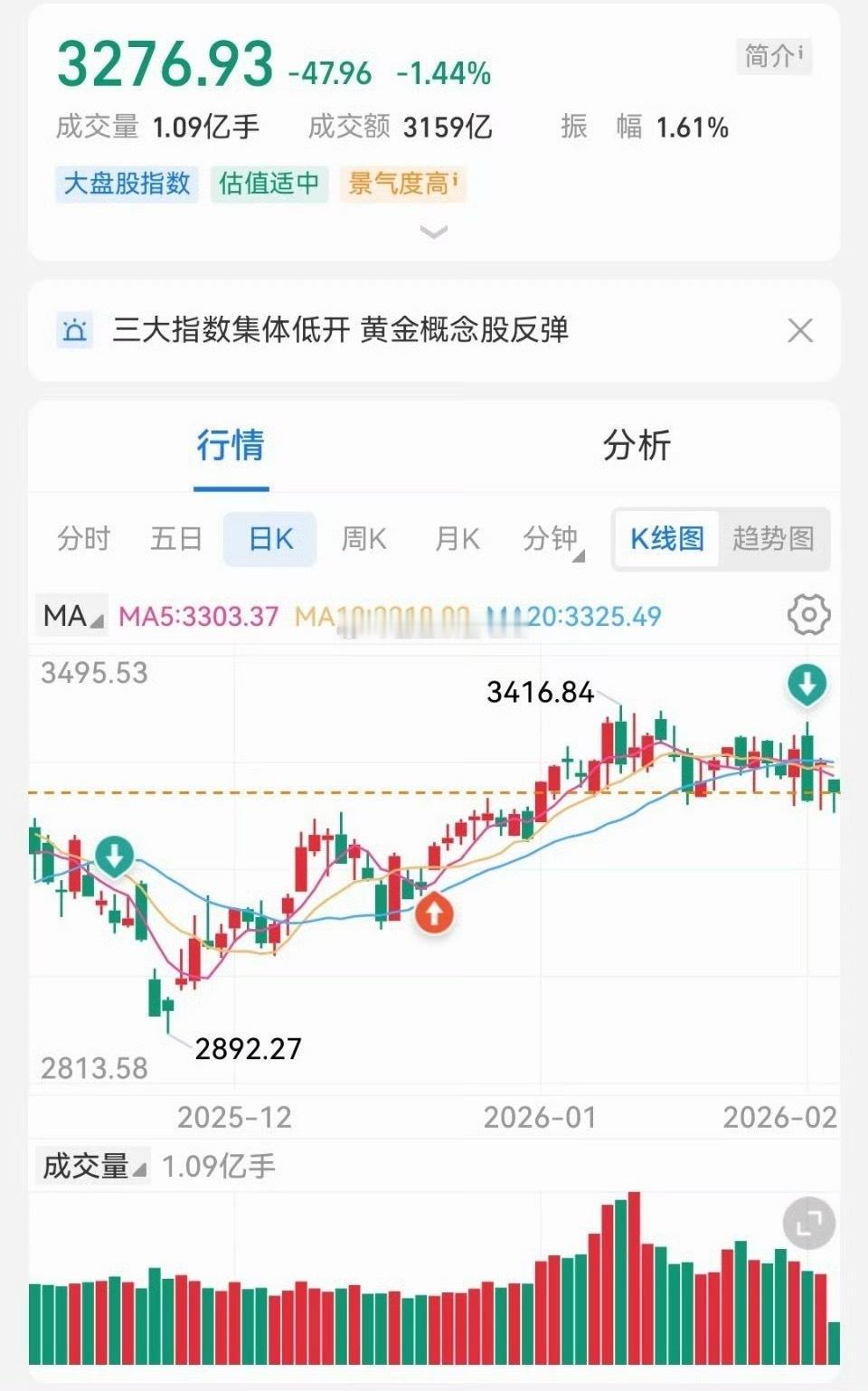Screen dimensions: 868x1391
Task: Select the 月K timeframe tab
Action: tap(456, 539)
